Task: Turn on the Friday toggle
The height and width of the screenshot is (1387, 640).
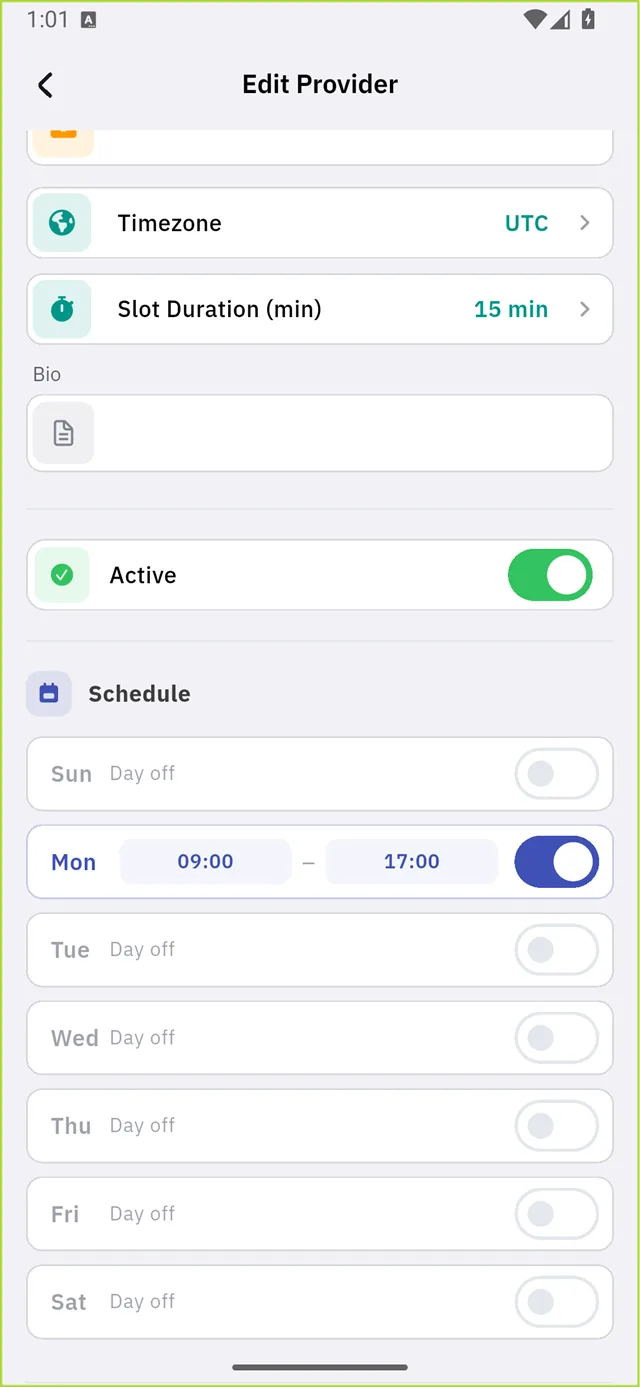Action: pyautogui.click(x=557, y=1214)
